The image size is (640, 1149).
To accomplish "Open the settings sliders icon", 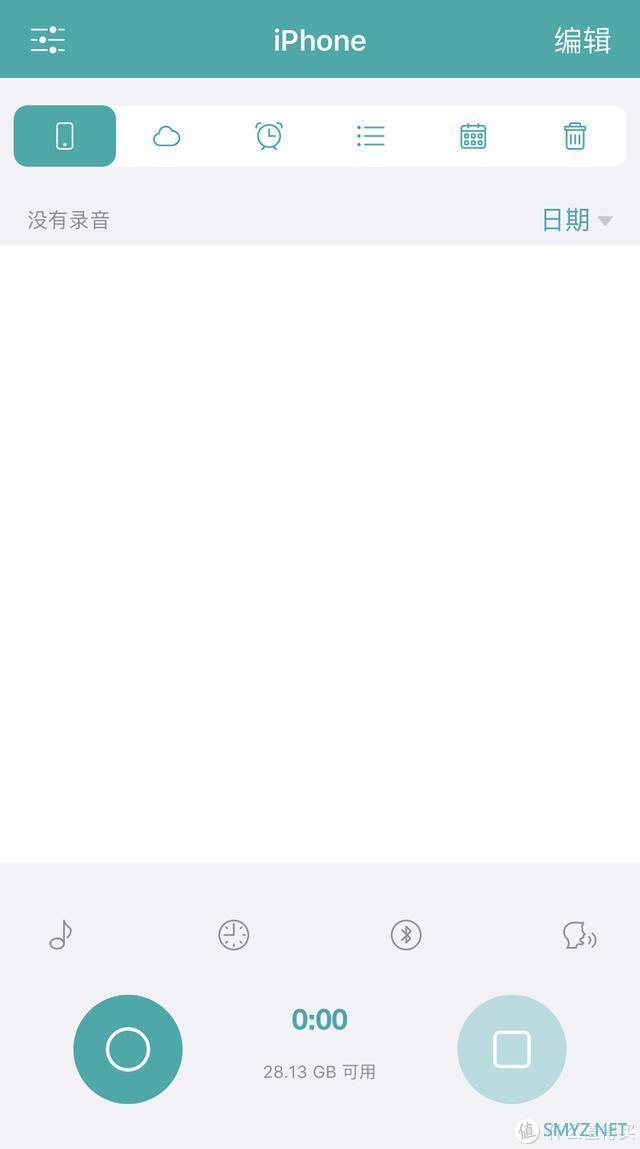I will tap(47, 40).
